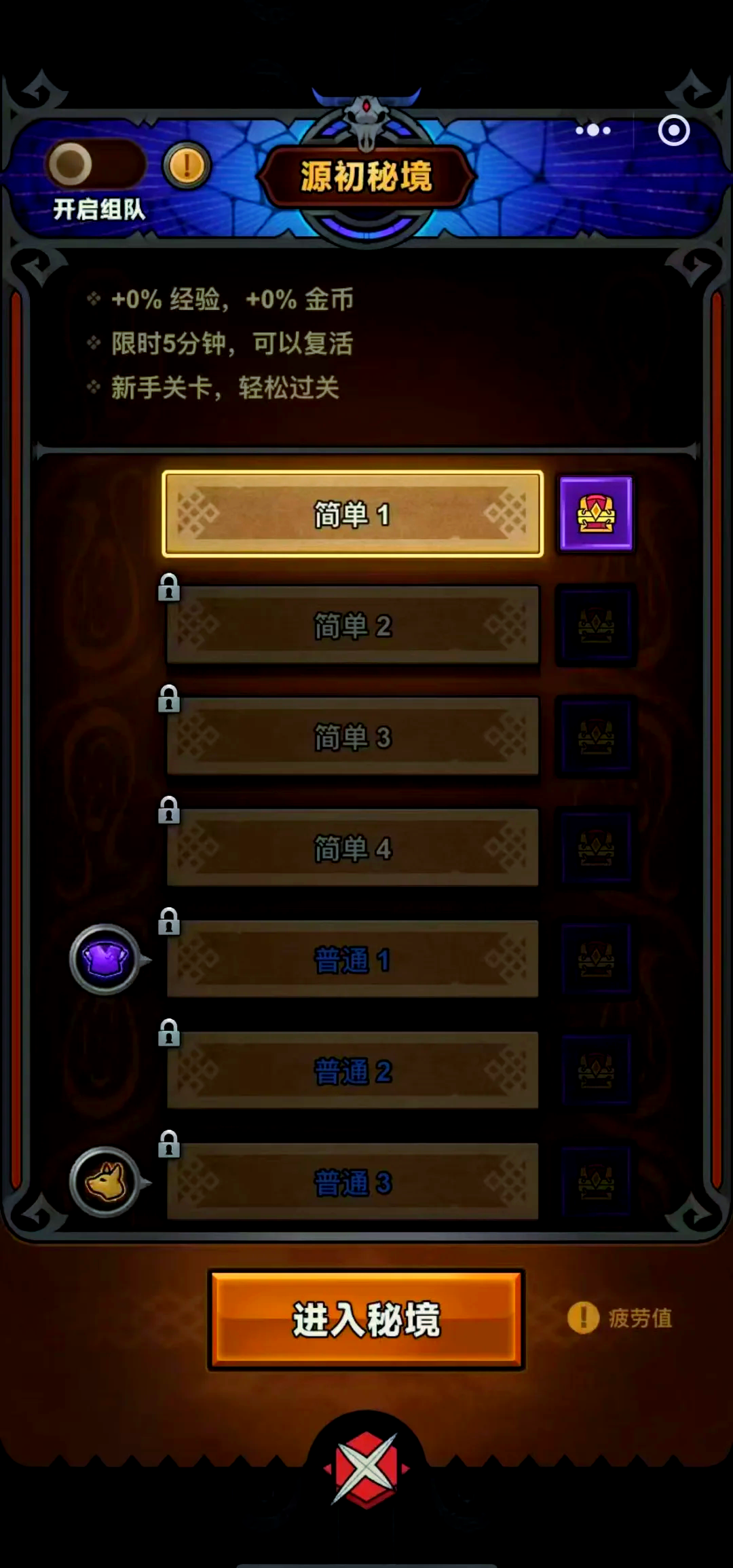This screenshot has height=1568, width=733.
Task: View the fox pet reward beside 普通 3
Action: [105, 1182]
